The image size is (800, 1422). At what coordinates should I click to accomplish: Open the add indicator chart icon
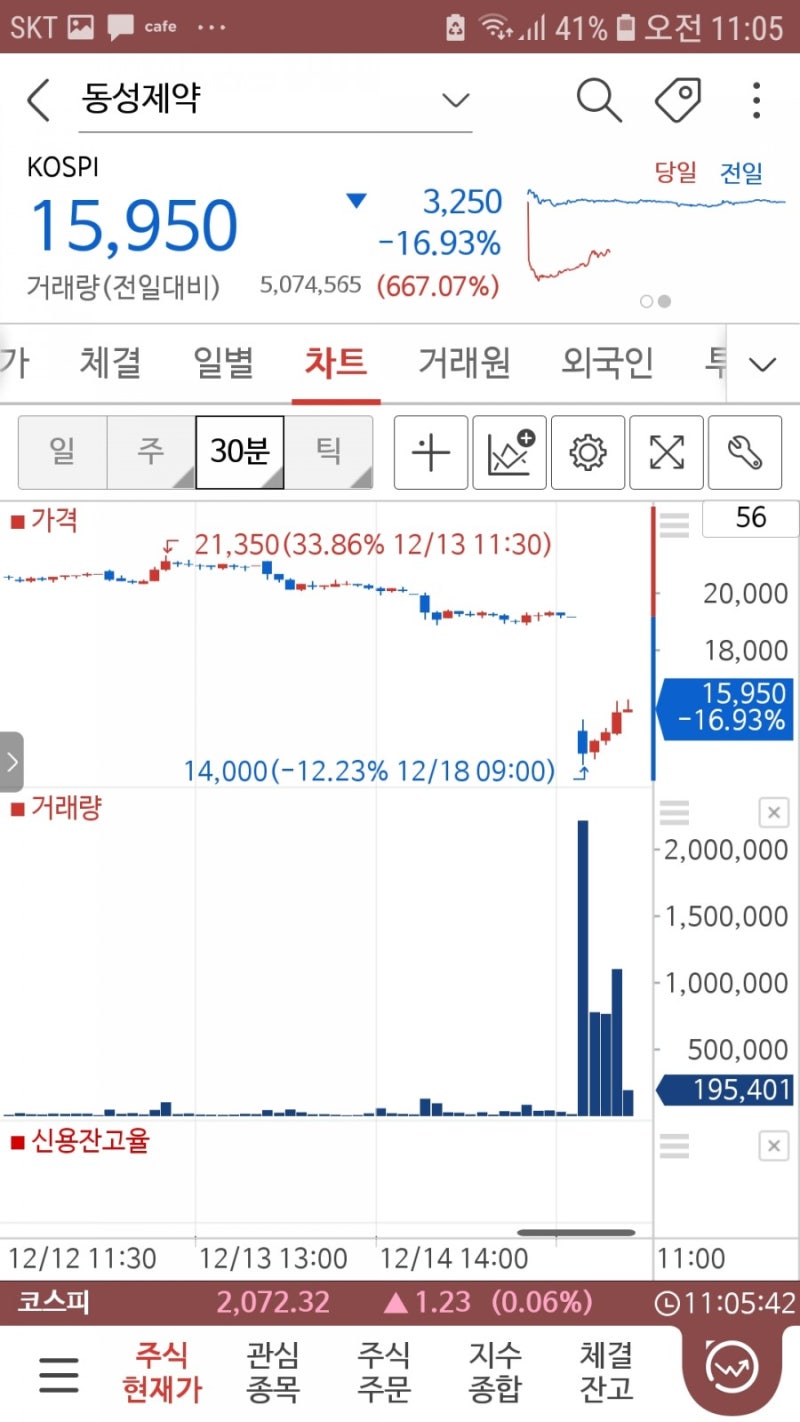coord(509,452)
